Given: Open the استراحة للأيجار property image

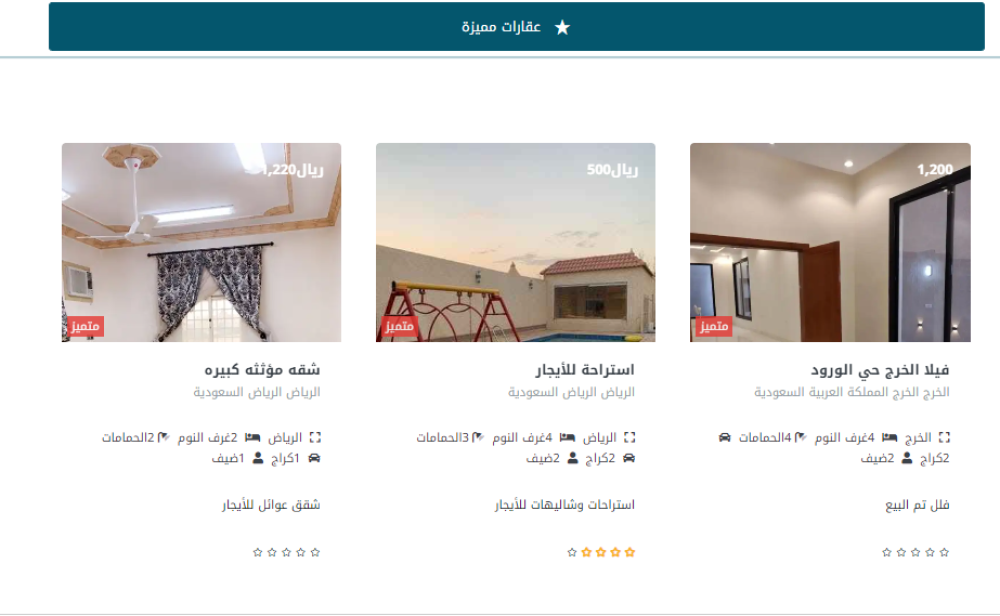Looking at the screenshot, I should [515, 242].
